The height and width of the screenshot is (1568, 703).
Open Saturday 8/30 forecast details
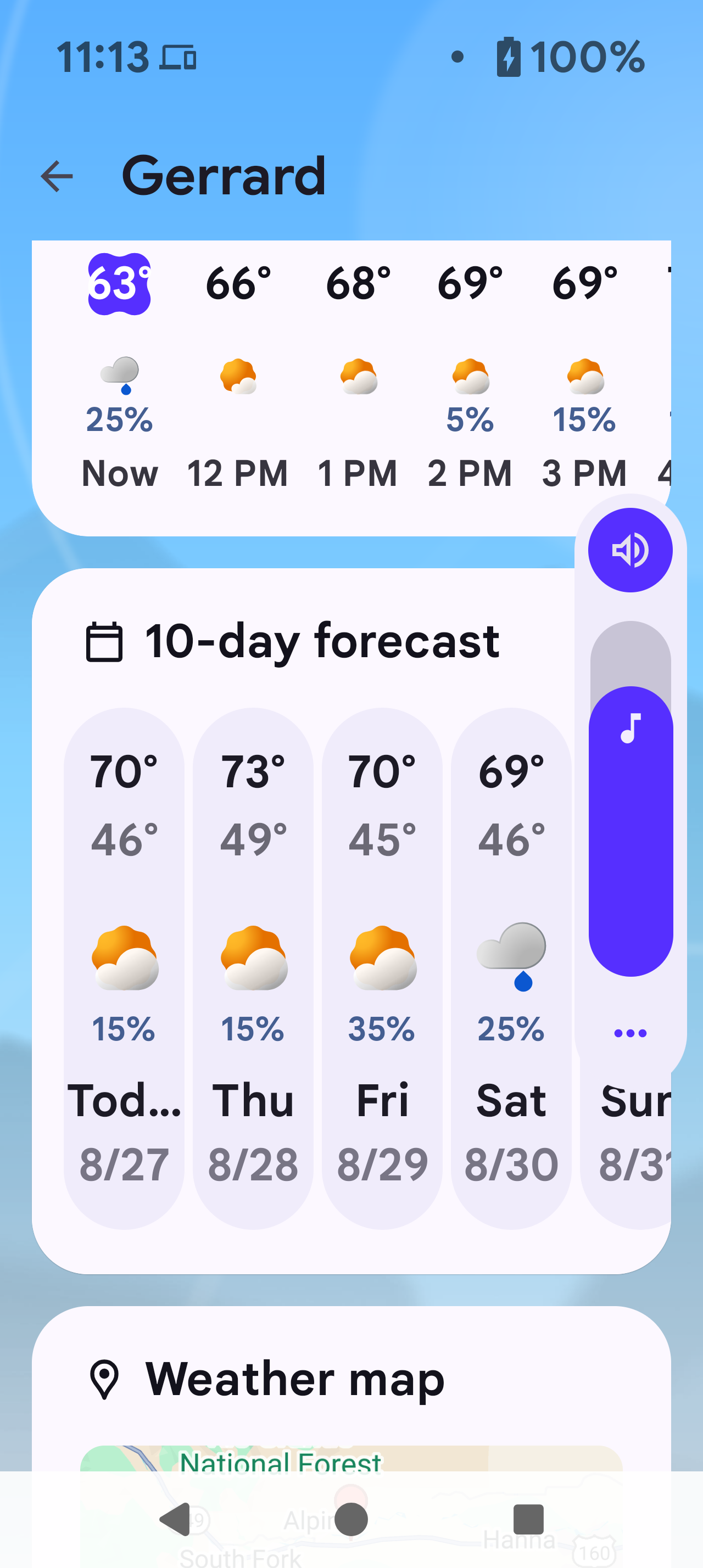click(511, 968)
